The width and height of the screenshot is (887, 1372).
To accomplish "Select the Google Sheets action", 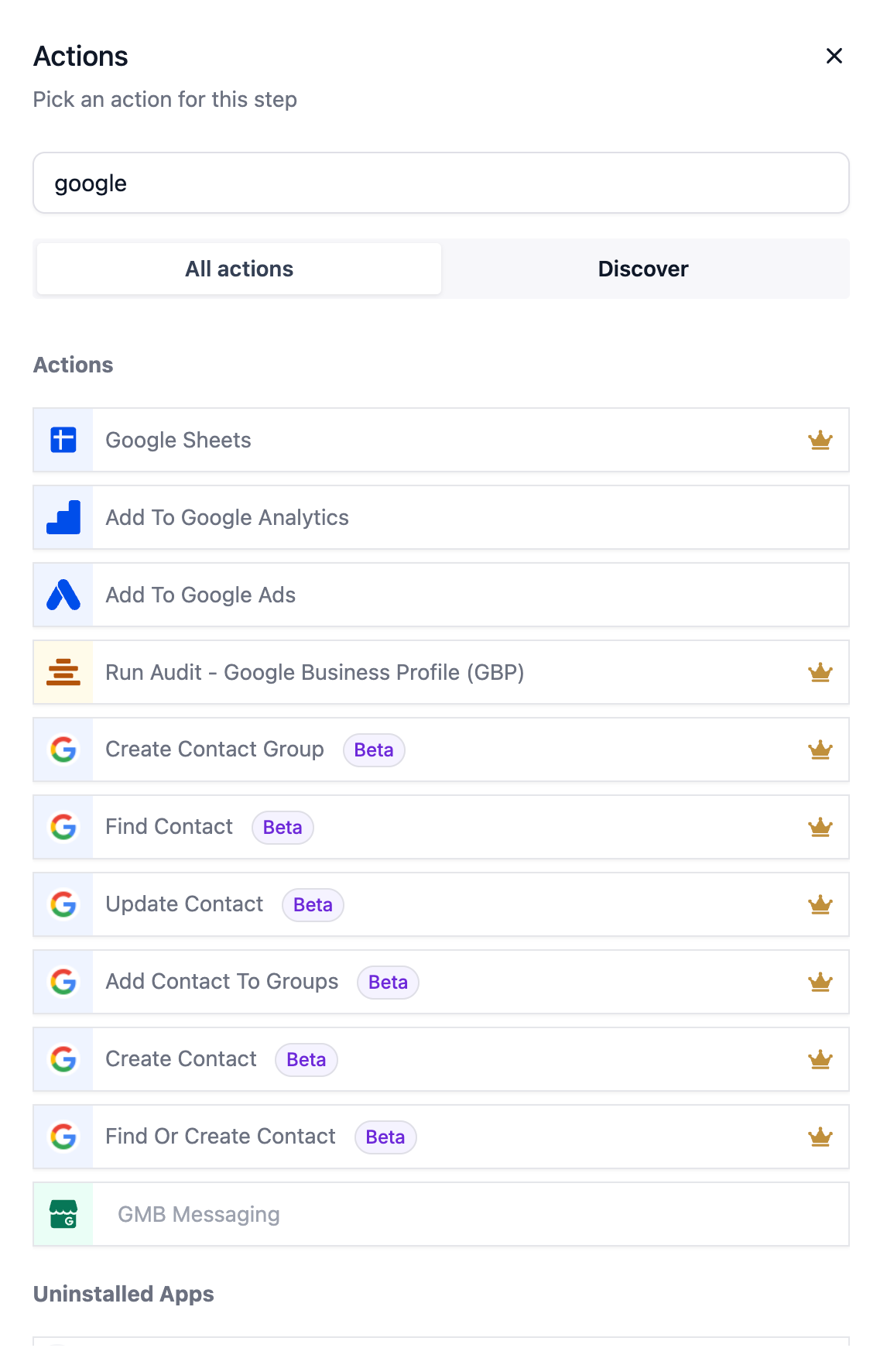I will pyautogui.click(x=178, y=441).
